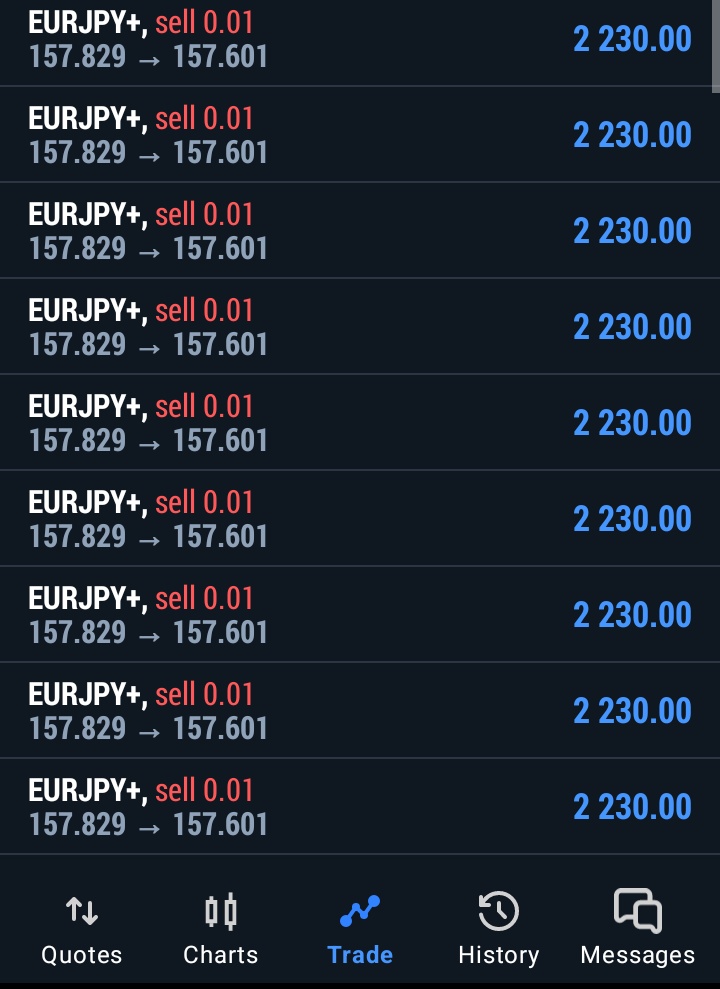720x989 pixels.
Task: Switch to the Quotes tab
Action: pos(81,929)
